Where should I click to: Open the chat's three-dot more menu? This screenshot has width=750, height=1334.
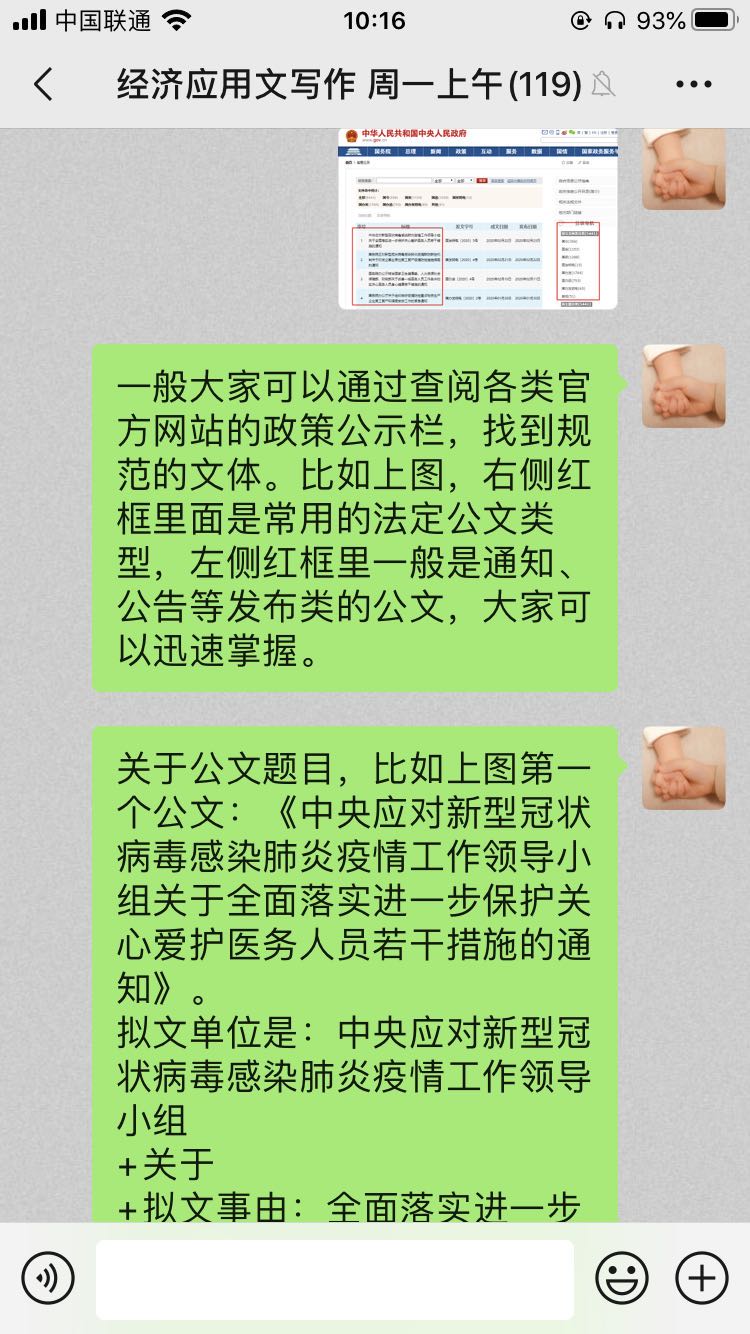(x=693, y=85)
